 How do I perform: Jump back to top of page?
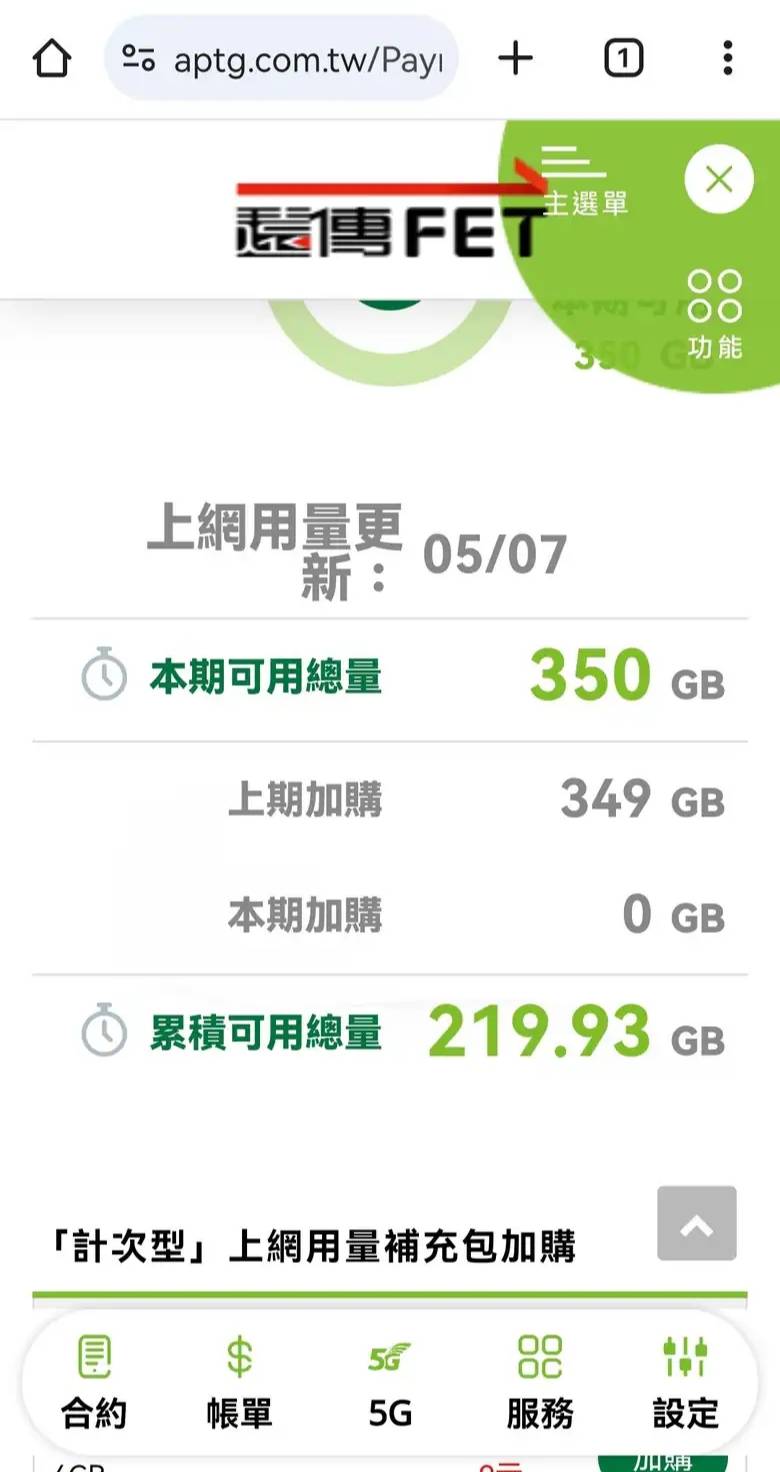click(x=696, y=1223)
